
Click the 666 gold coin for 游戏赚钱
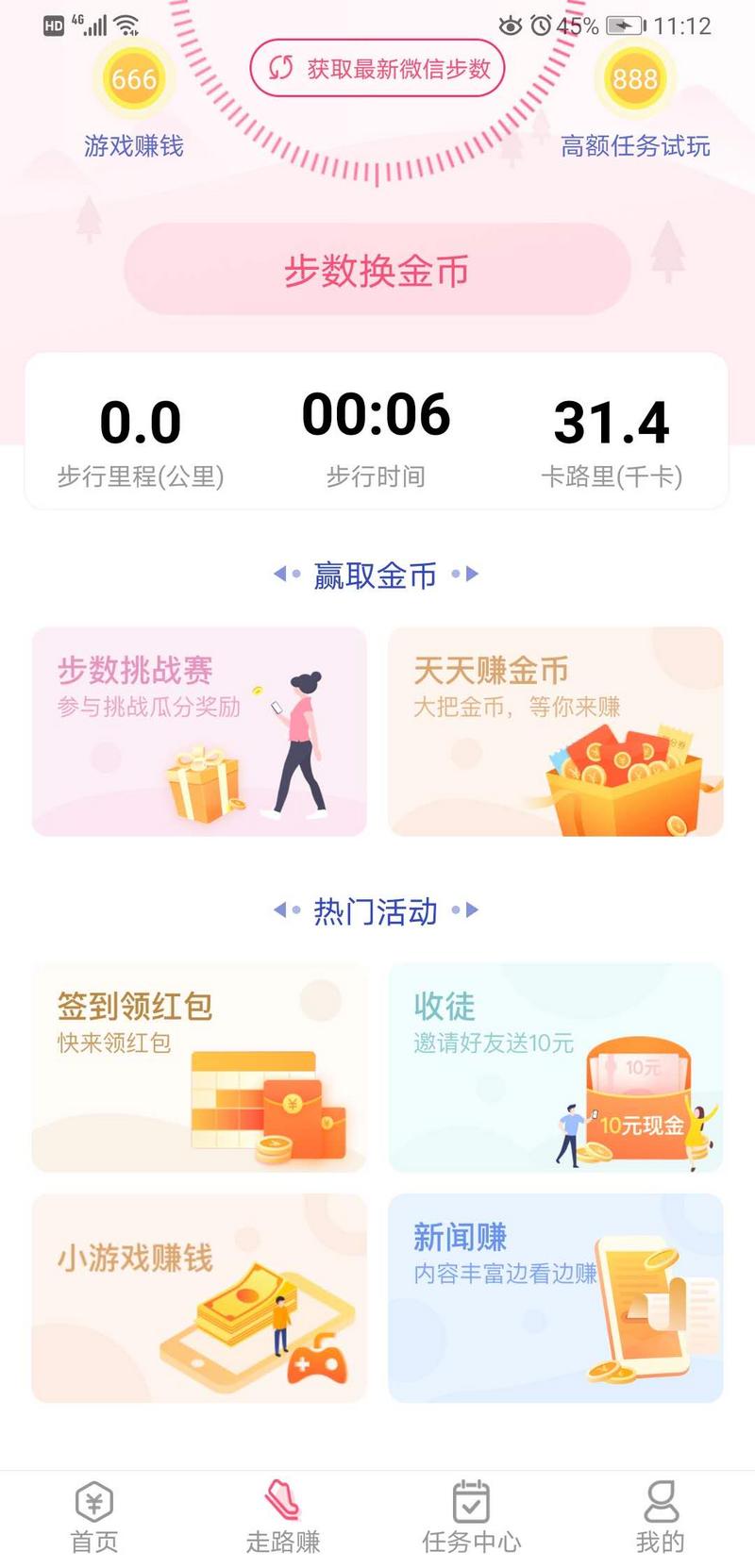point(133,80)
